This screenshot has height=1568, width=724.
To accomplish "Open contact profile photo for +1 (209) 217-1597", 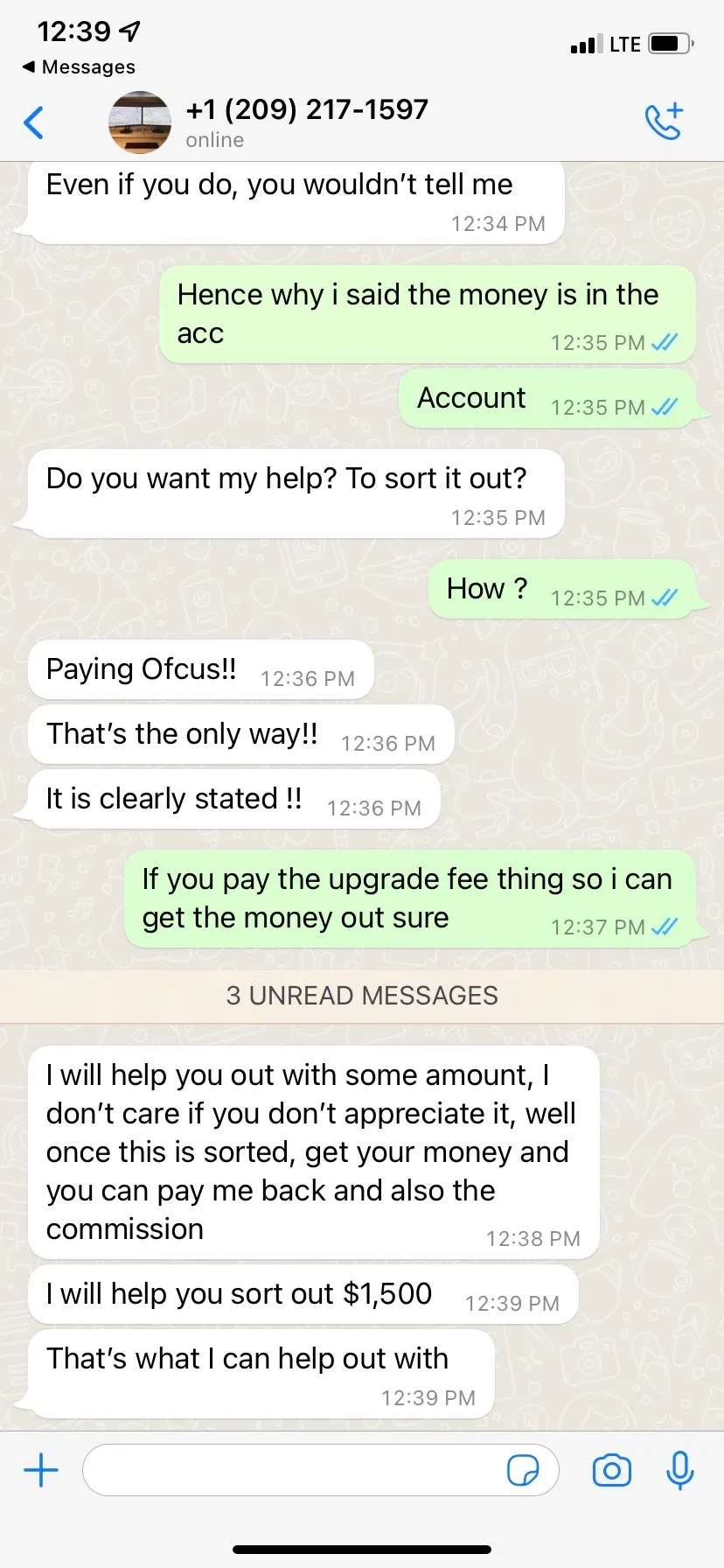I will coord(140,122).
